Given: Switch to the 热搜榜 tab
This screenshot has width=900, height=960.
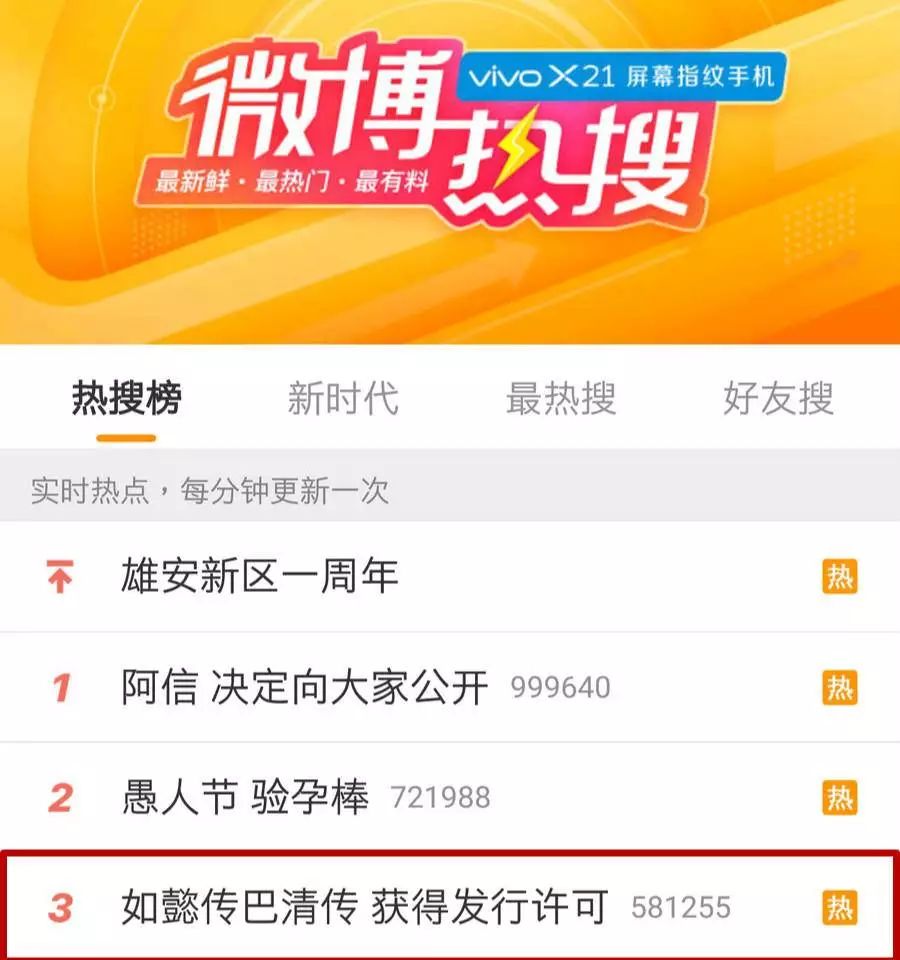Looking at the screenshot, I should pos(126,399).
